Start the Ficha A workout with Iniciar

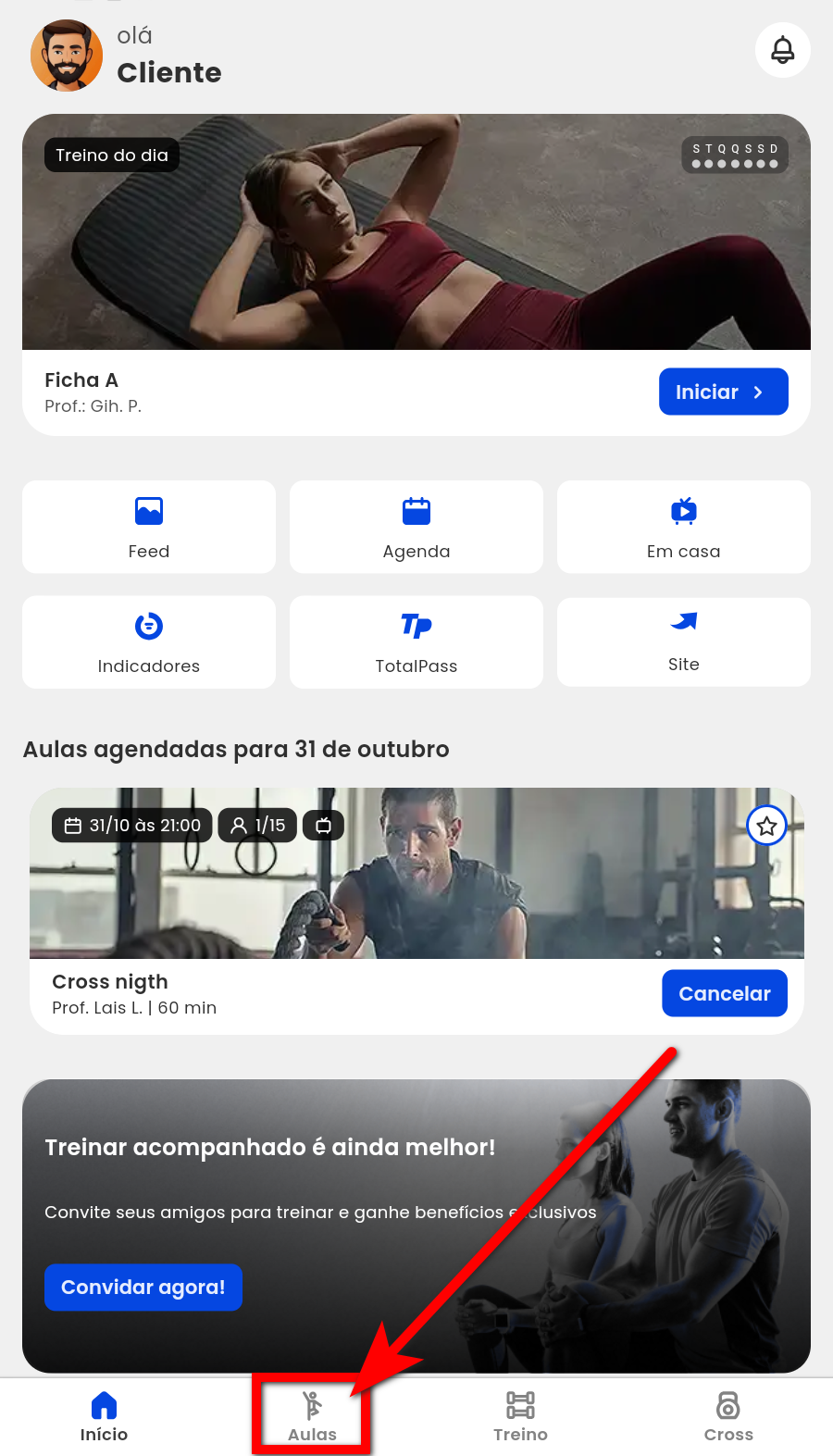pyautogui.click(x=723, y=392)
